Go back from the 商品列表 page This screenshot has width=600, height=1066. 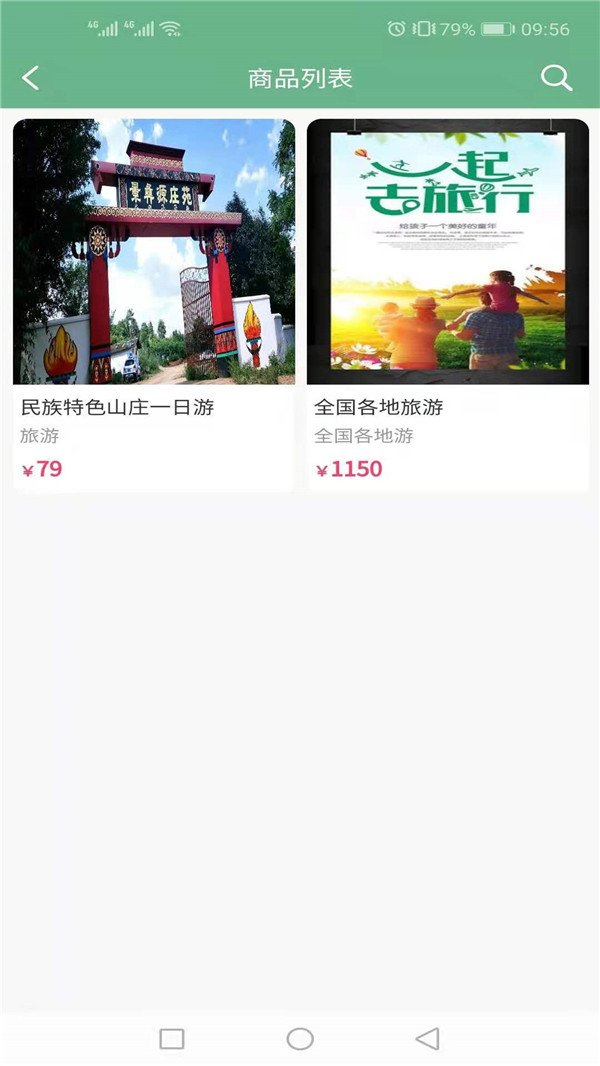tap(31, 78)
